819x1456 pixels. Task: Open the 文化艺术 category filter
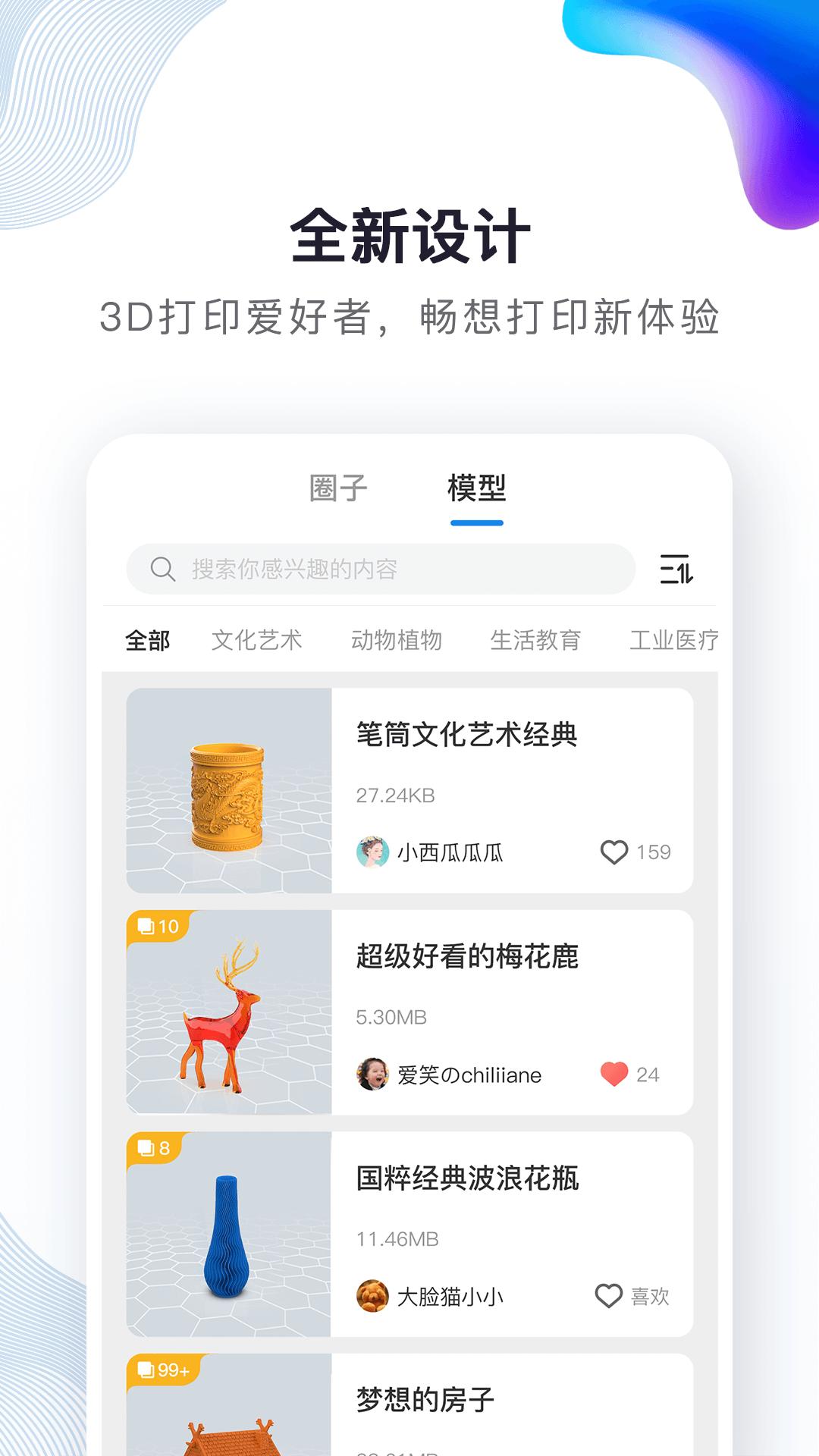click(x=258, y=641)
